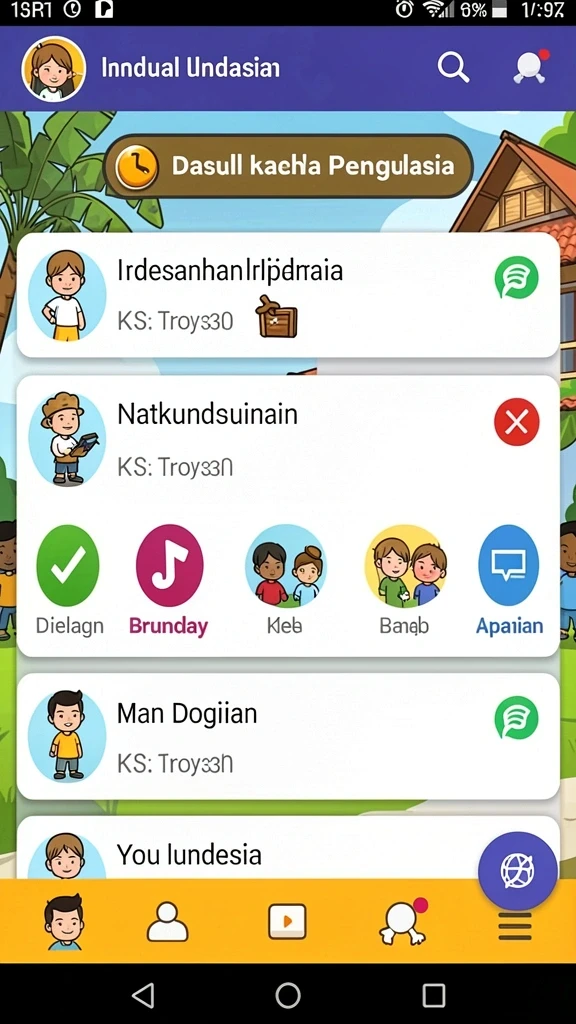Open the hamburger menu in bottom bar
Screen dimensions: 576x1024
tap(515, 926)
